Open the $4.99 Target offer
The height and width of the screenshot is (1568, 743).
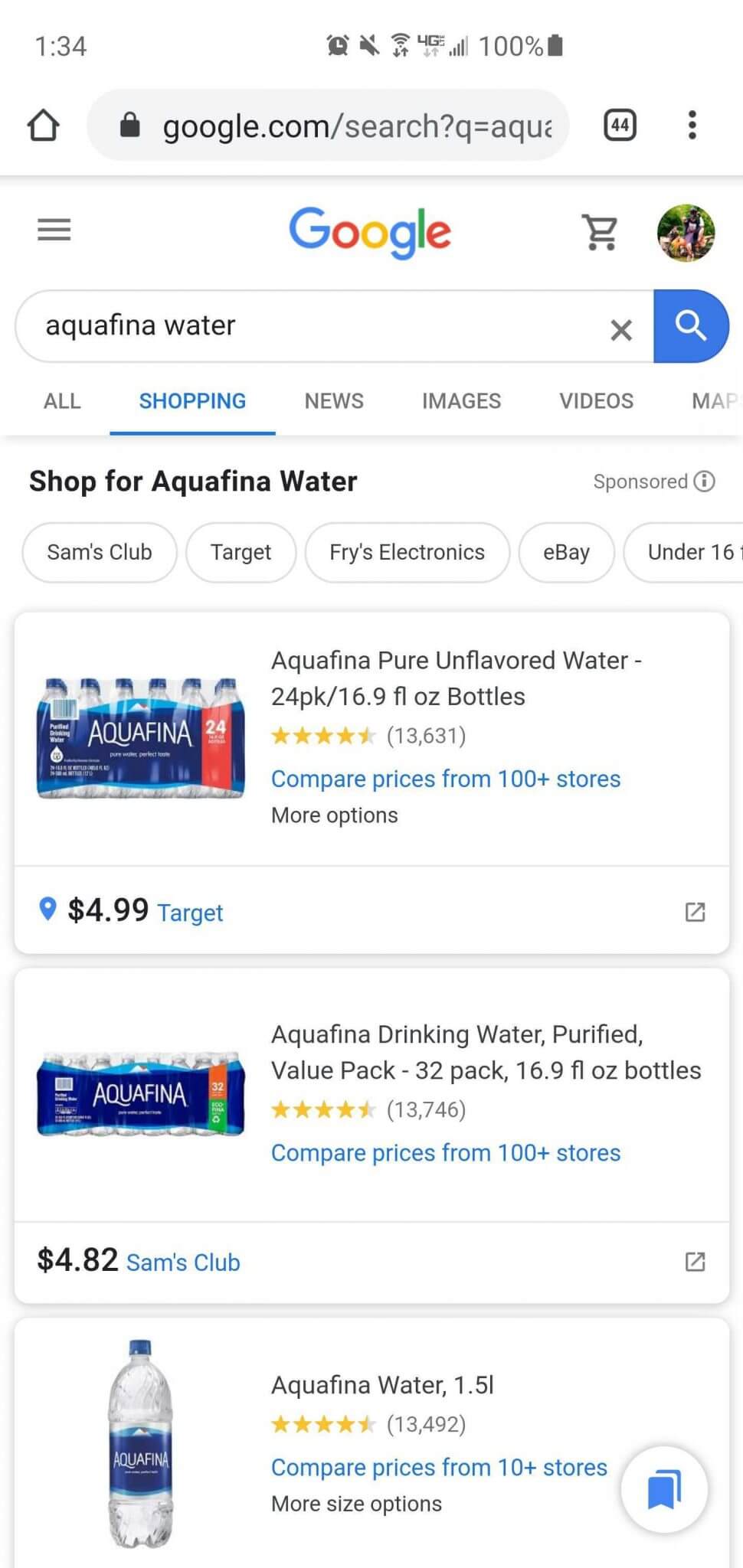click(371, 910)
